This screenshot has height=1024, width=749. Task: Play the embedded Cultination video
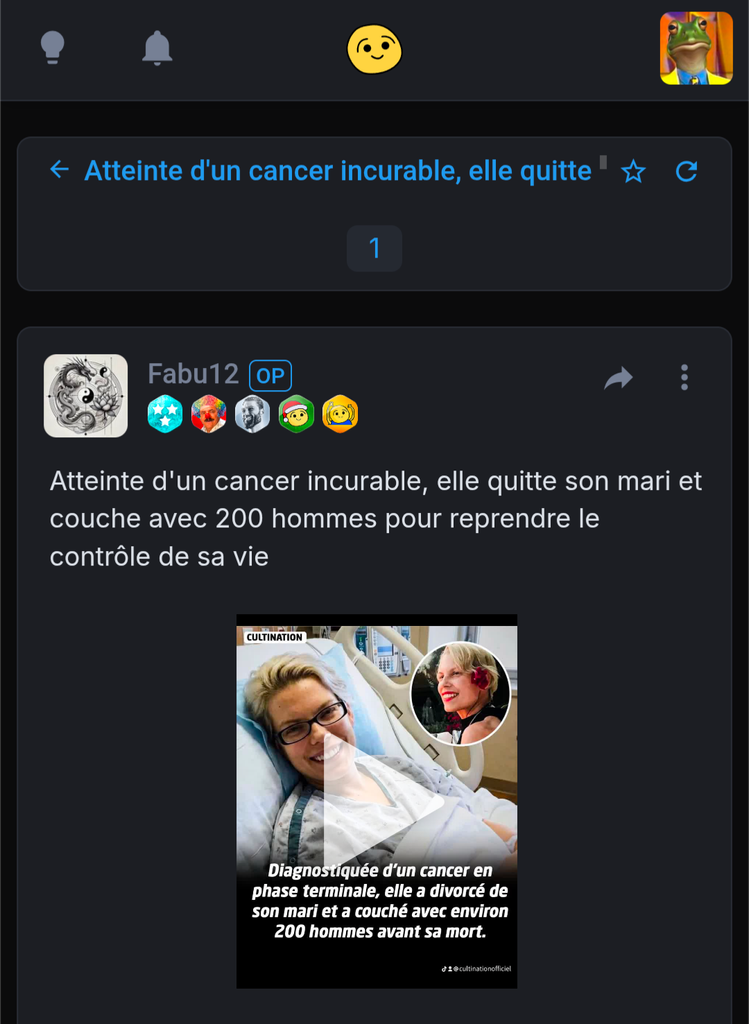point(376,800)
